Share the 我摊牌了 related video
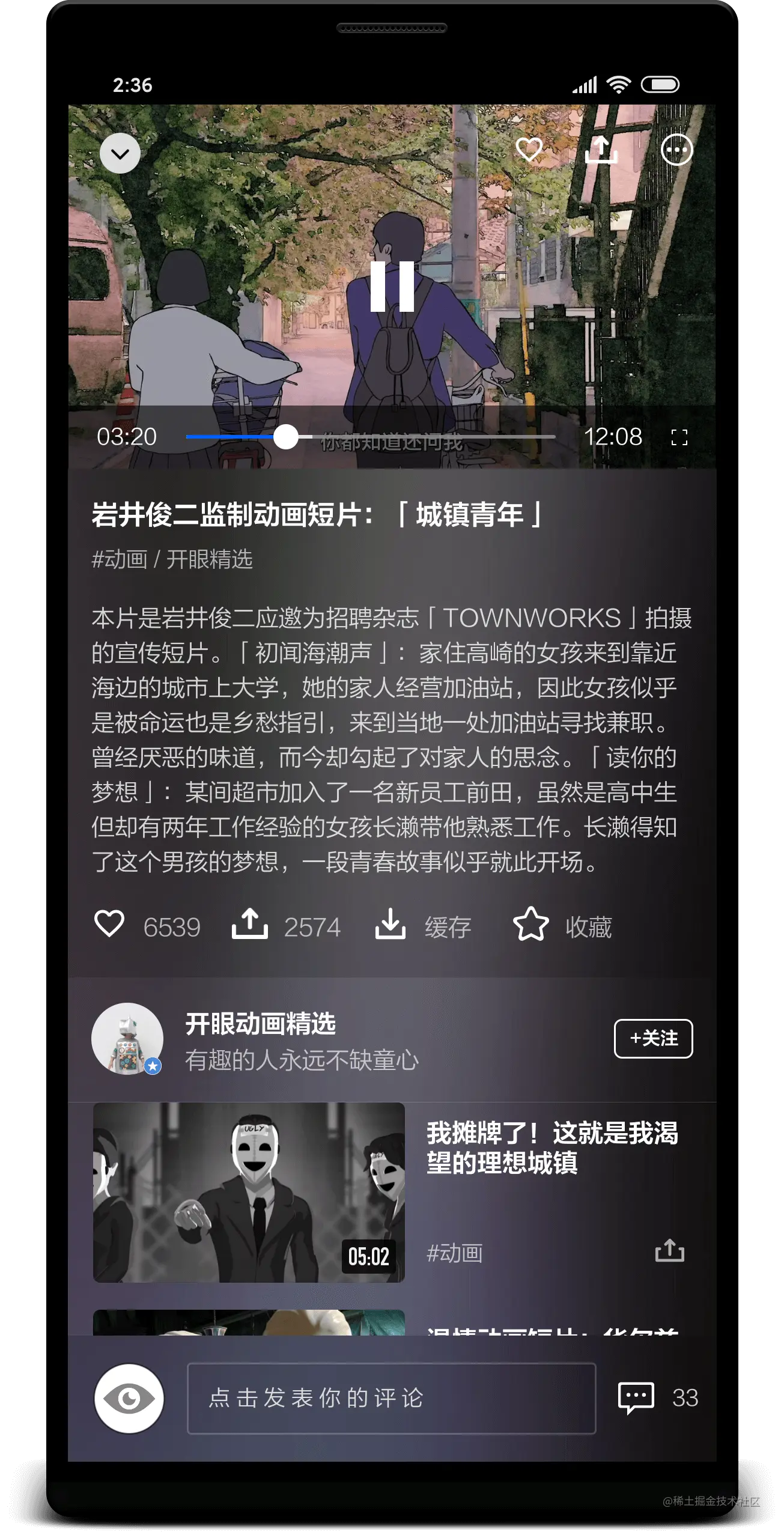The height and width of the screenshot is (1532, 784). coord(669,1251)
